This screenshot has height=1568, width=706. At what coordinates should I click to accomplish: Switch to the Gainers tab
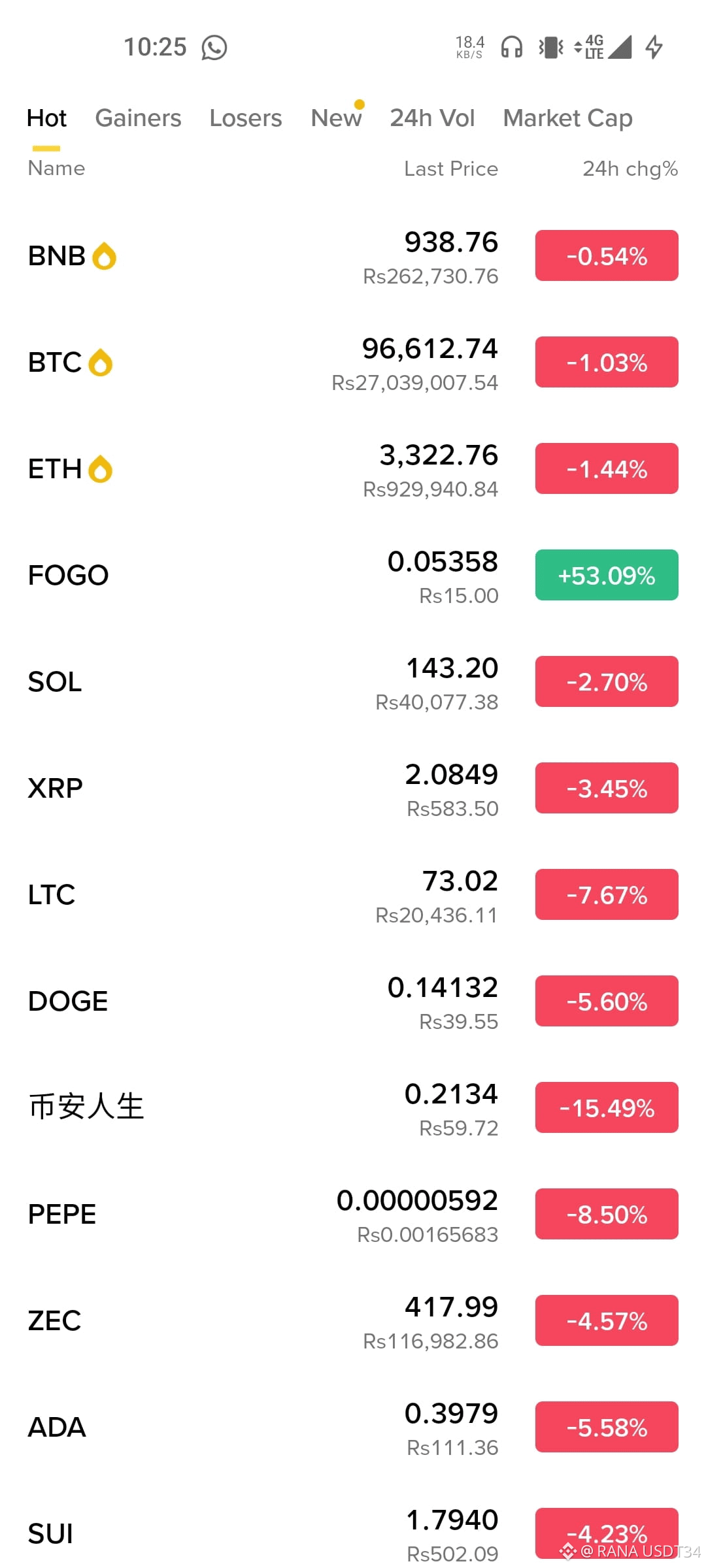pyautogui.click(x=138, y=118)
